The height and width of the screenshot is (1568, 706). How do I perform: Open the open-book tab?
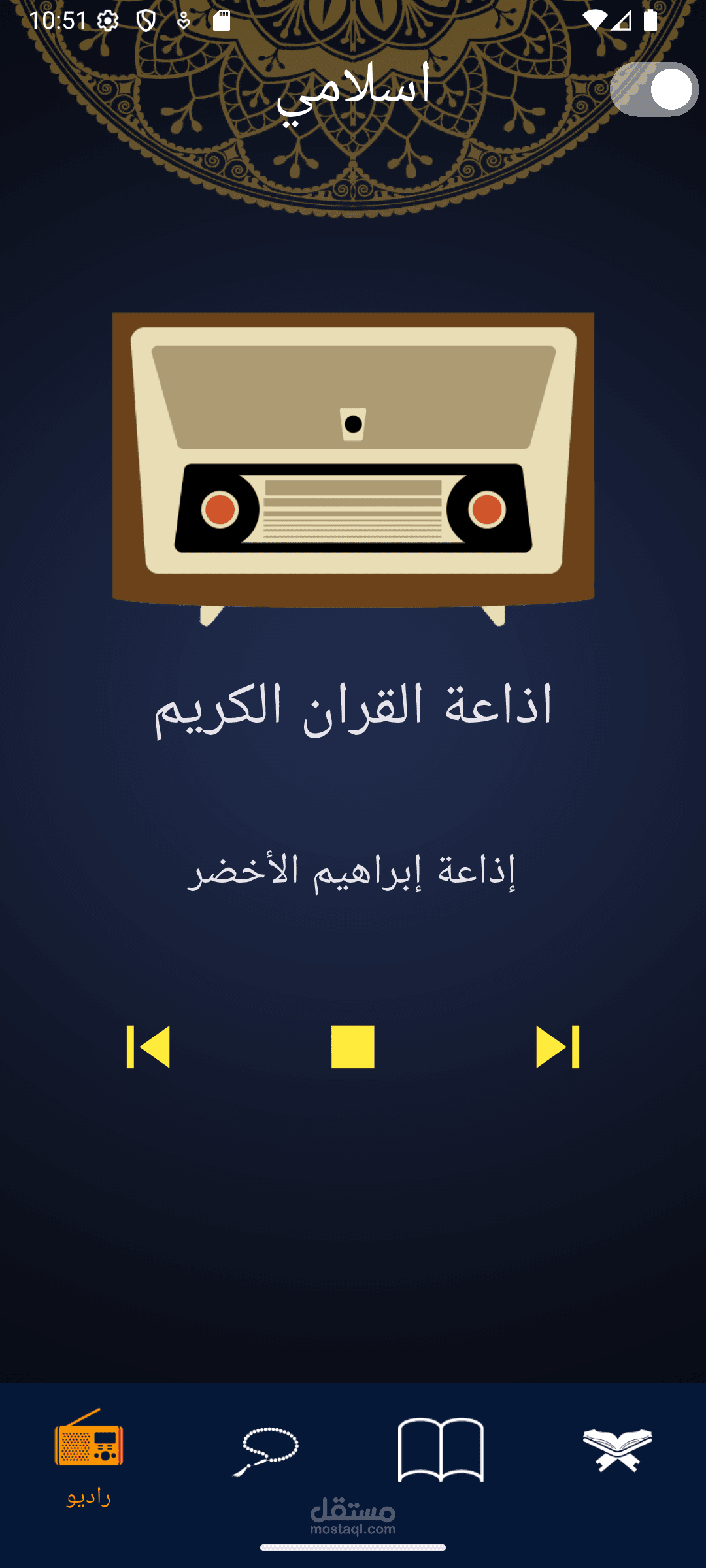coord(441,1450)
